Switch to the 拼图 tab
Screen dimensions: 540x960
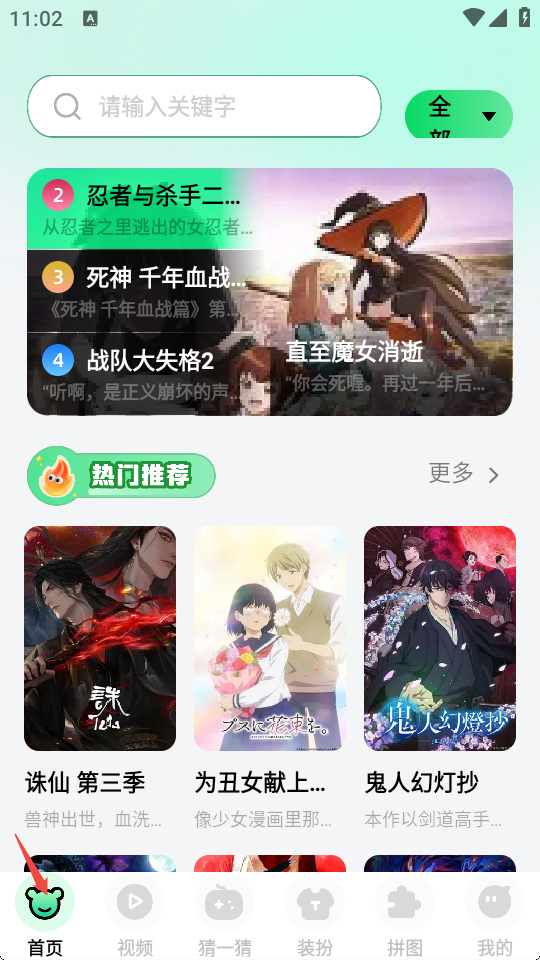[x=405, y=916]
